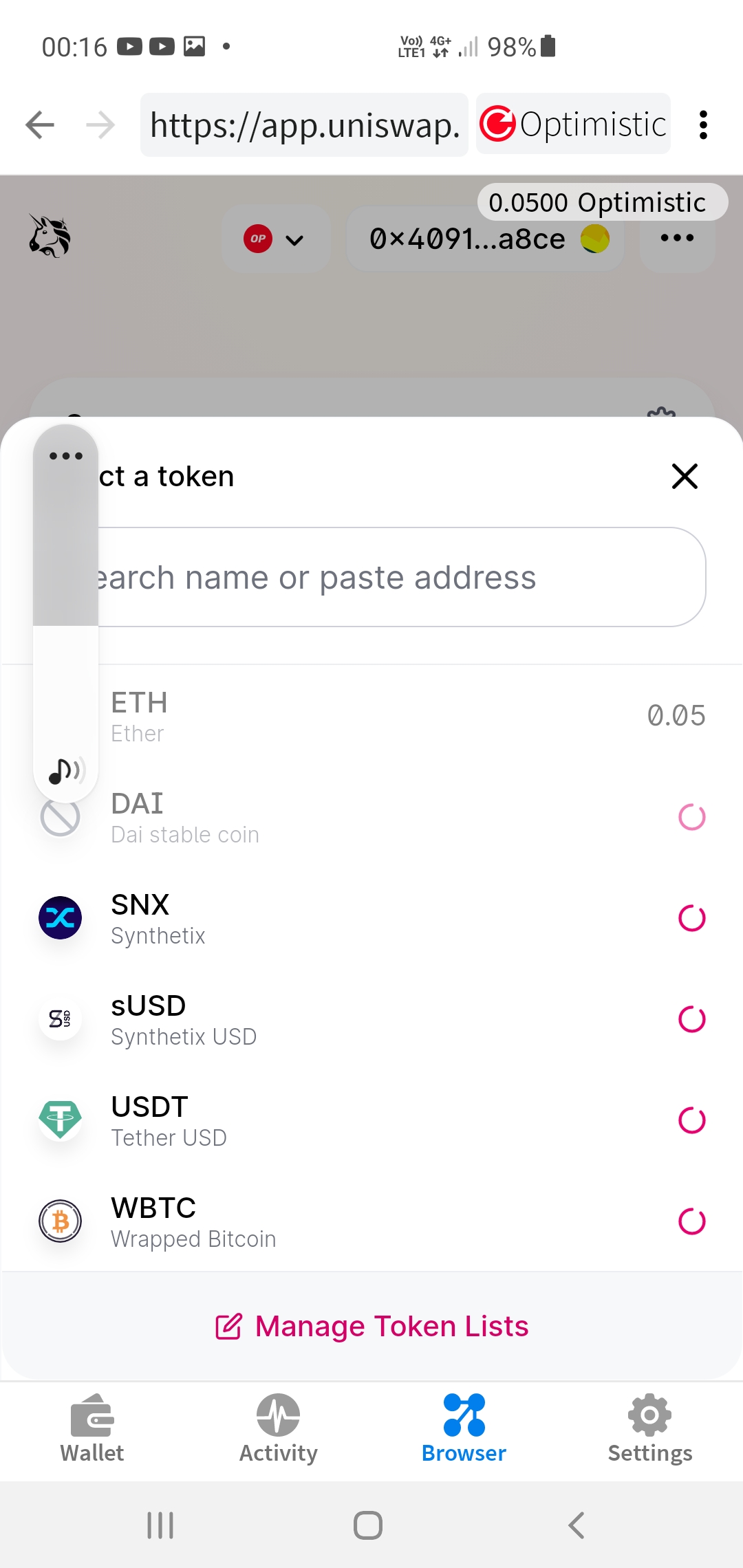
Task: Tap the loading spinner beside DAI
Action: click(x=691, y=818)
